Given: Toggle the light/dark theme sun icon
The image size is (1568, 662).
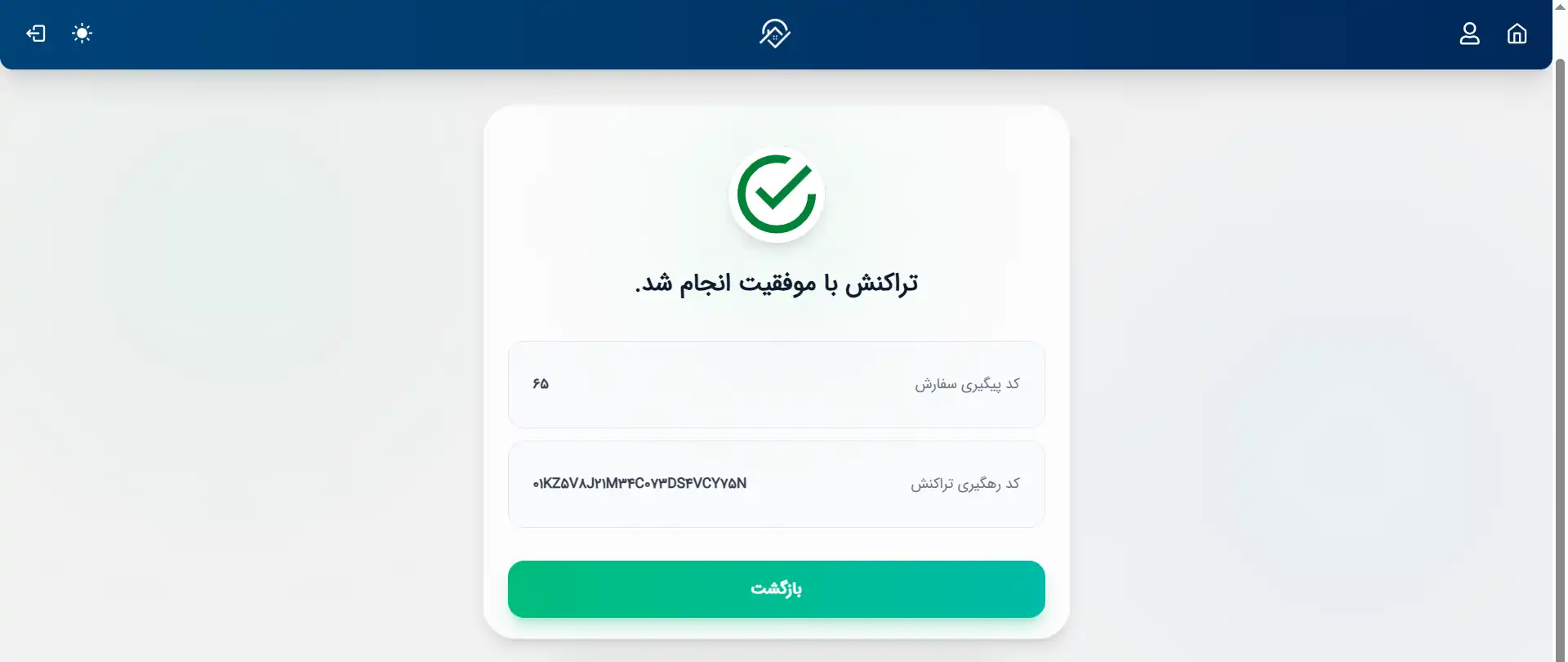Looking at the screenshot, I should pyautogui.click(x=82, y=34).
